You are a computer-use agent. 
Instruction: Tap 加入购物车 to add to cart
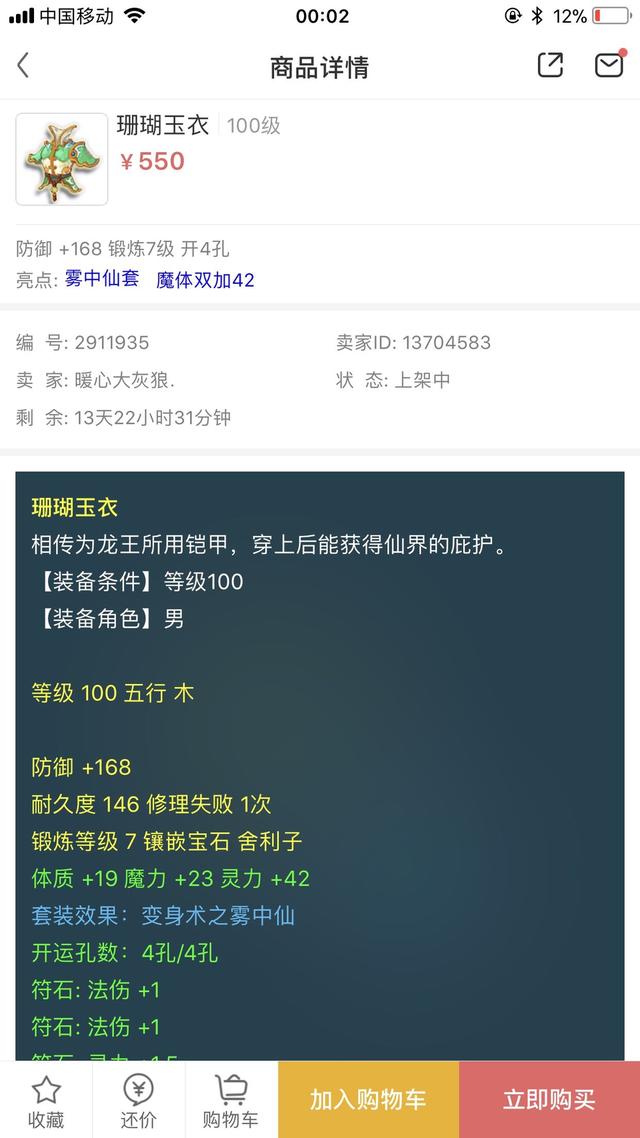coord(369,1100)
